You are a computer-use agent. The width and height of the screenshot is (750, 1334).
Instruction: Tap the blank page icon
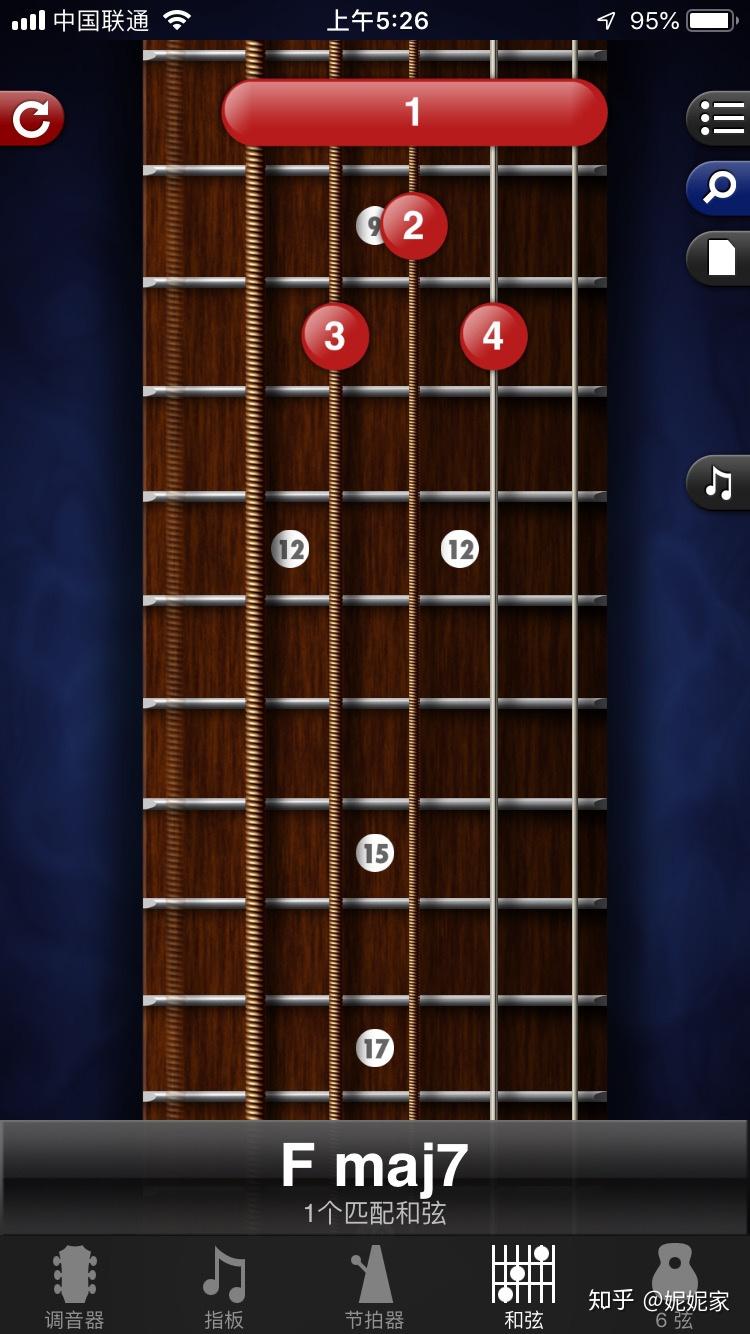pos(720,257)
